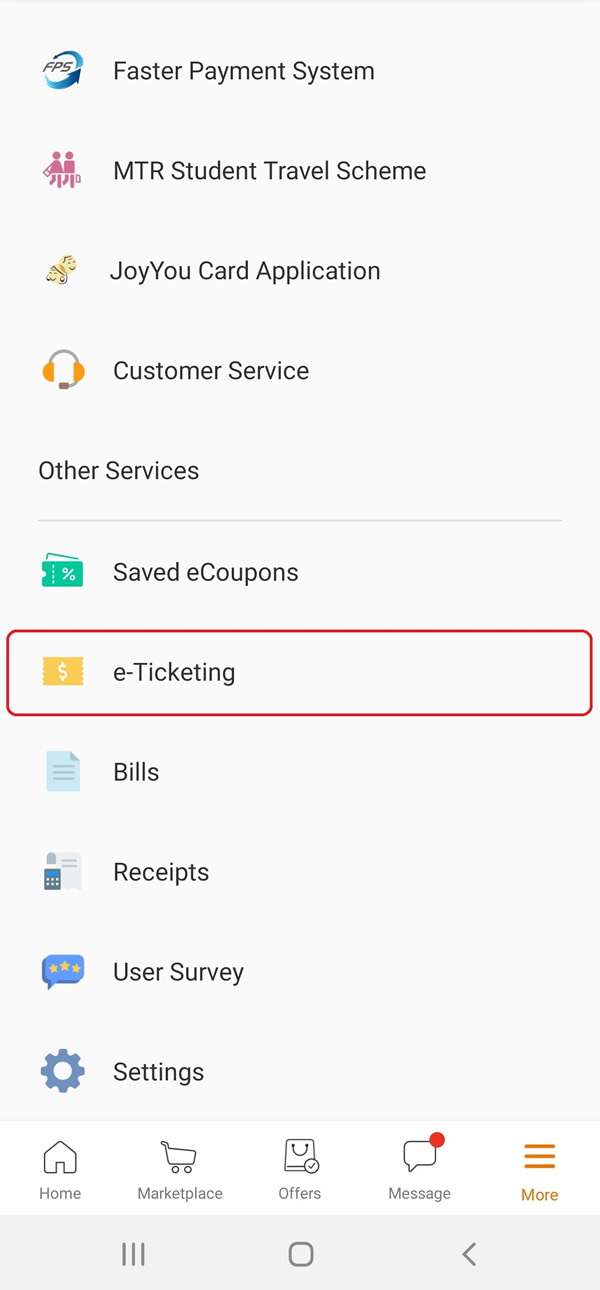Open the Bills section
Image resolution: width=600 pixels, height=1290 pixels.
300,773
